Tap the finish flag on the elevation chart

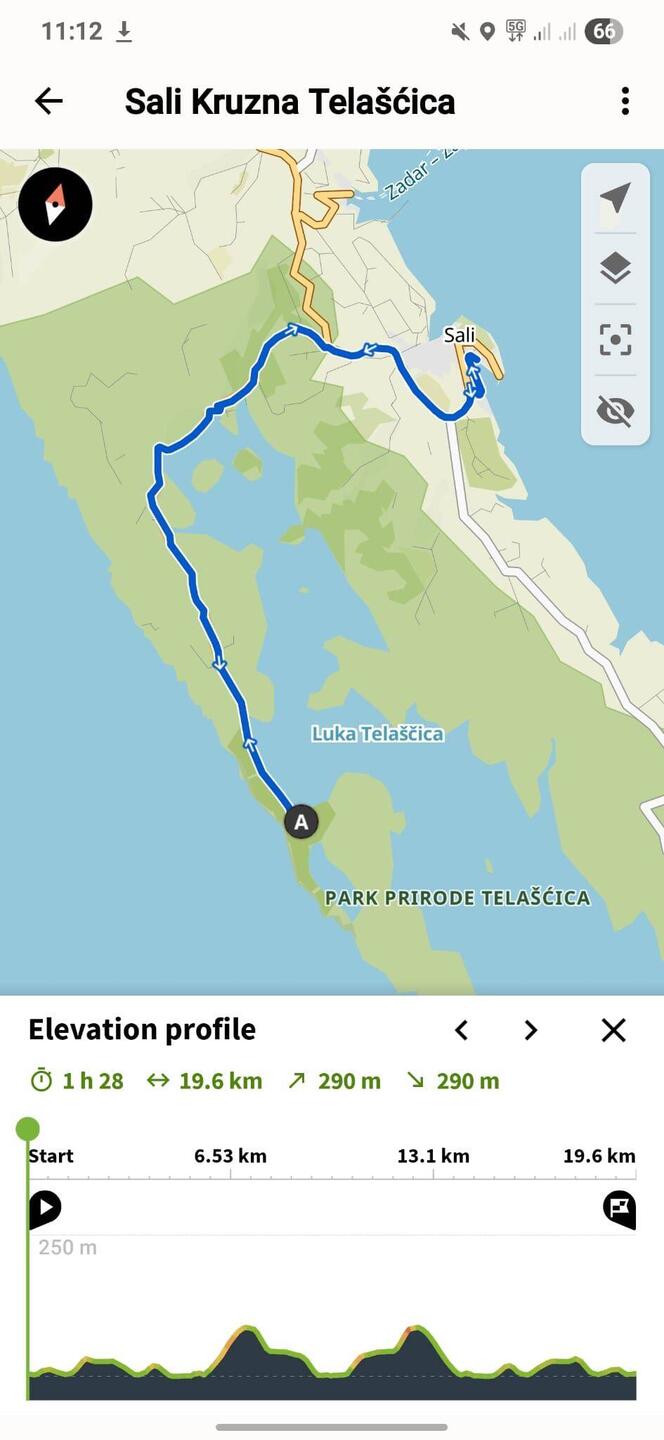[619, 1208]
